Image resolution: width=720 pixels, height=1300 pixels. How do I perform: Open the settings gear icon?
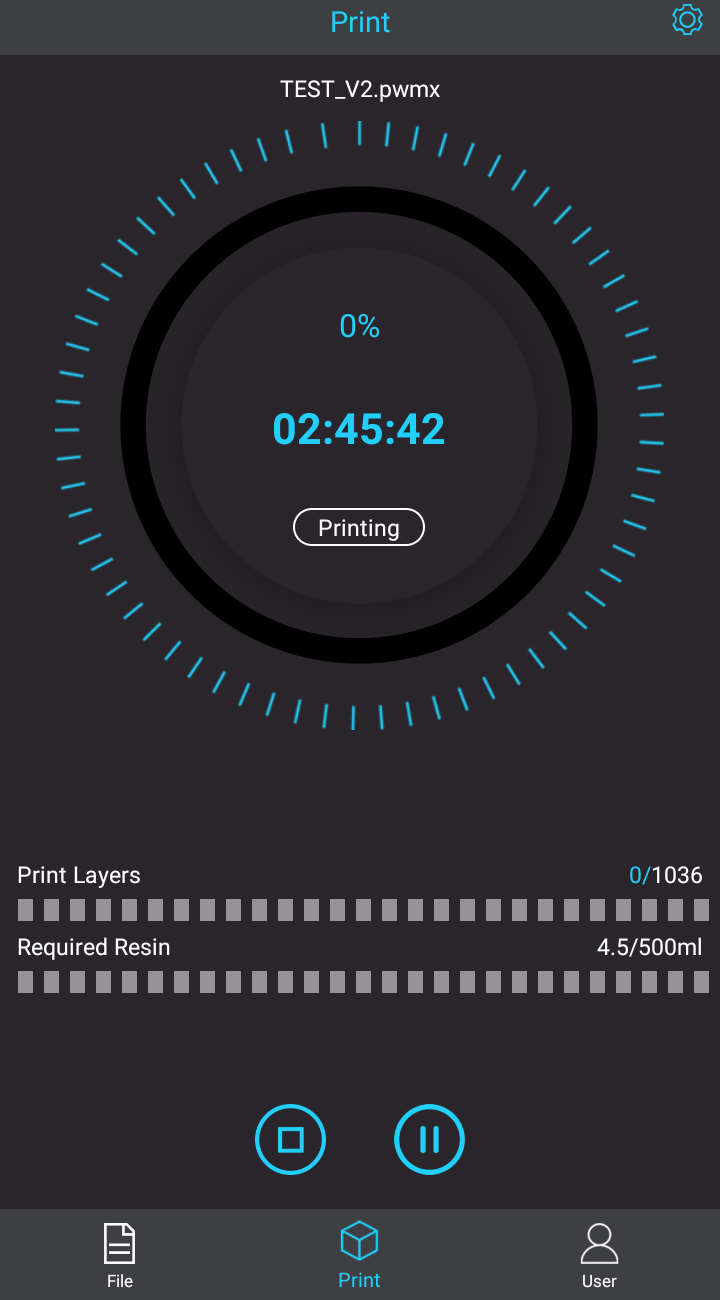tap(687, 20)
